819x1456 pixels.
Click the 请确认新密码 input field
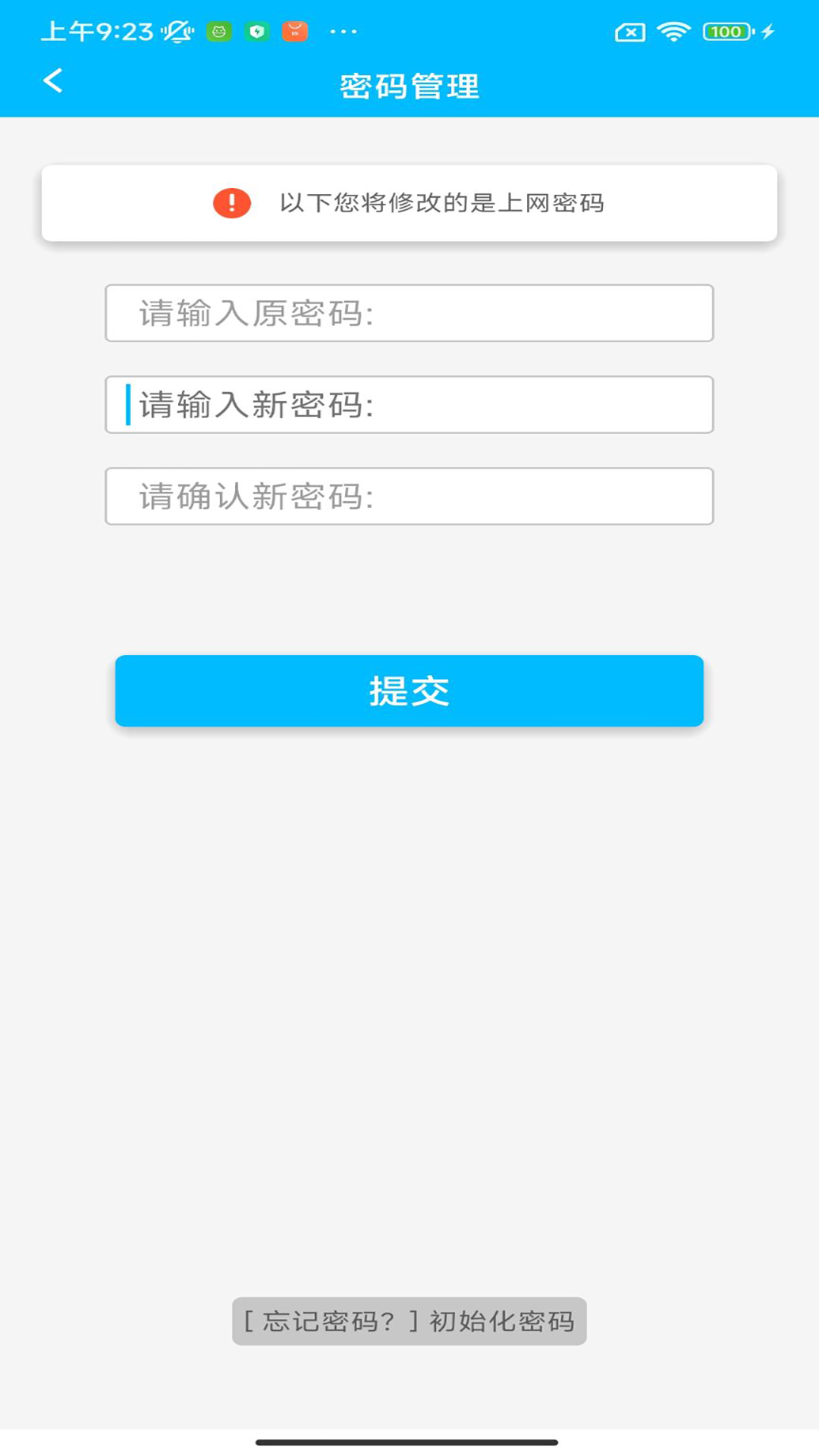409,497
